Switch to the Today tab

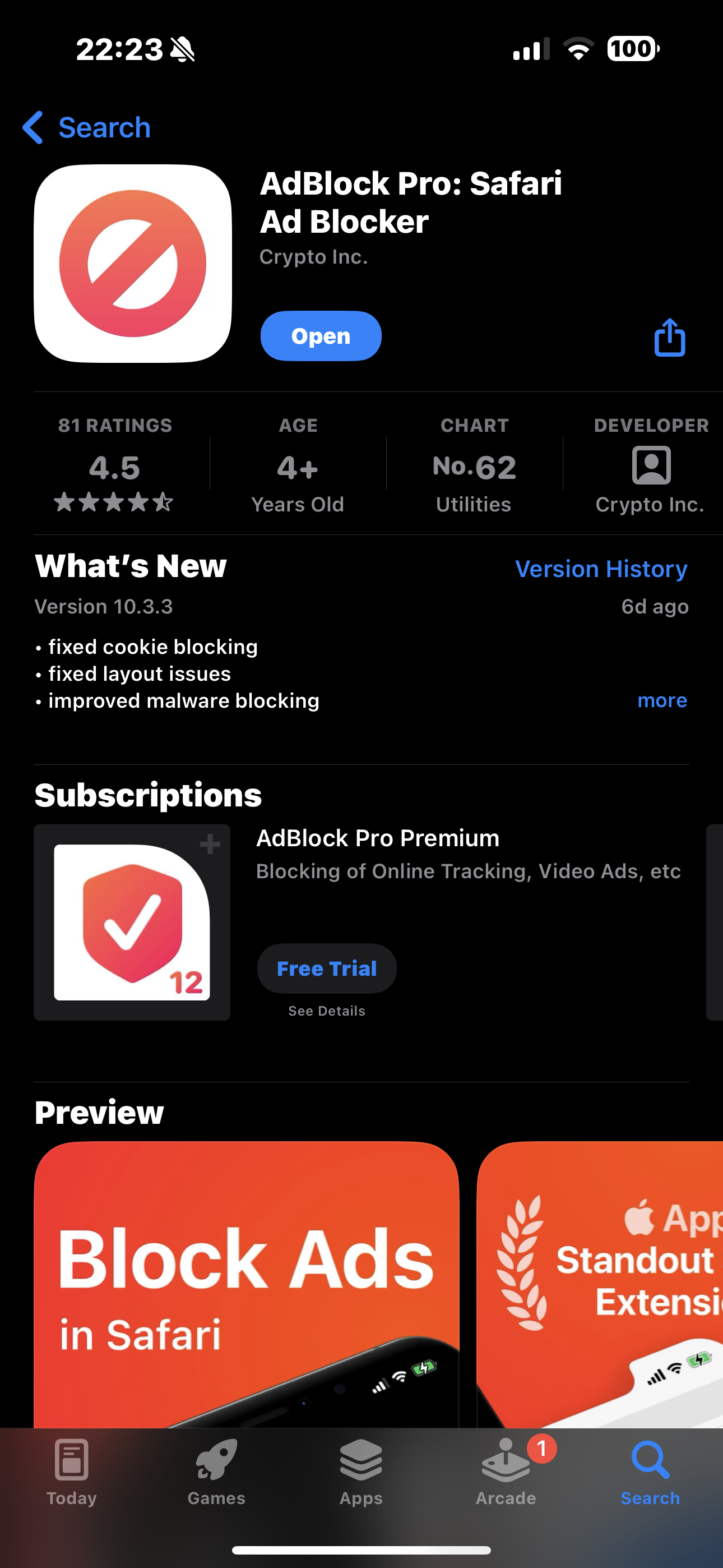(x=72, y=1472)
